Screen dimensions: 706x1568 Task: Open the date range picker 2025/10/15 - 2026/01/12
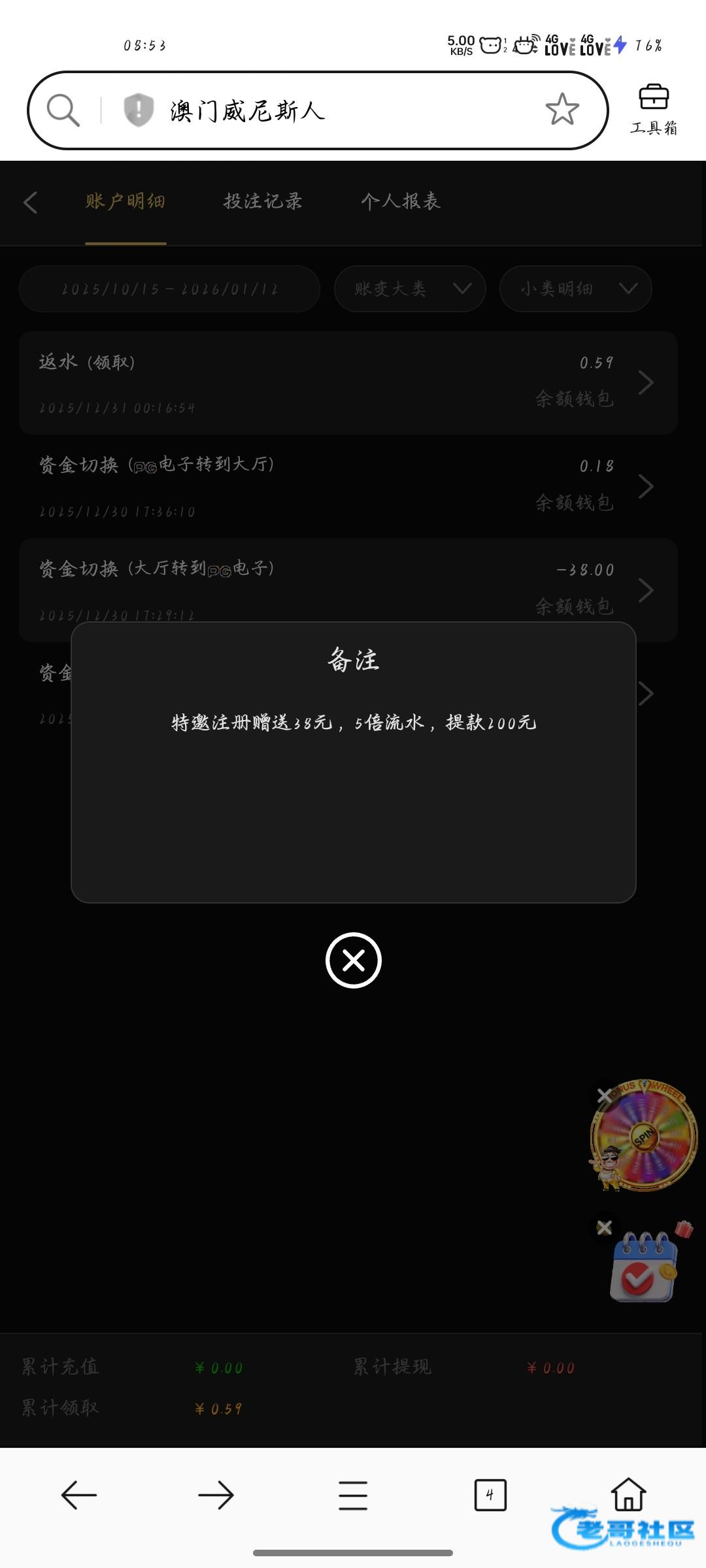coord(169,289)
